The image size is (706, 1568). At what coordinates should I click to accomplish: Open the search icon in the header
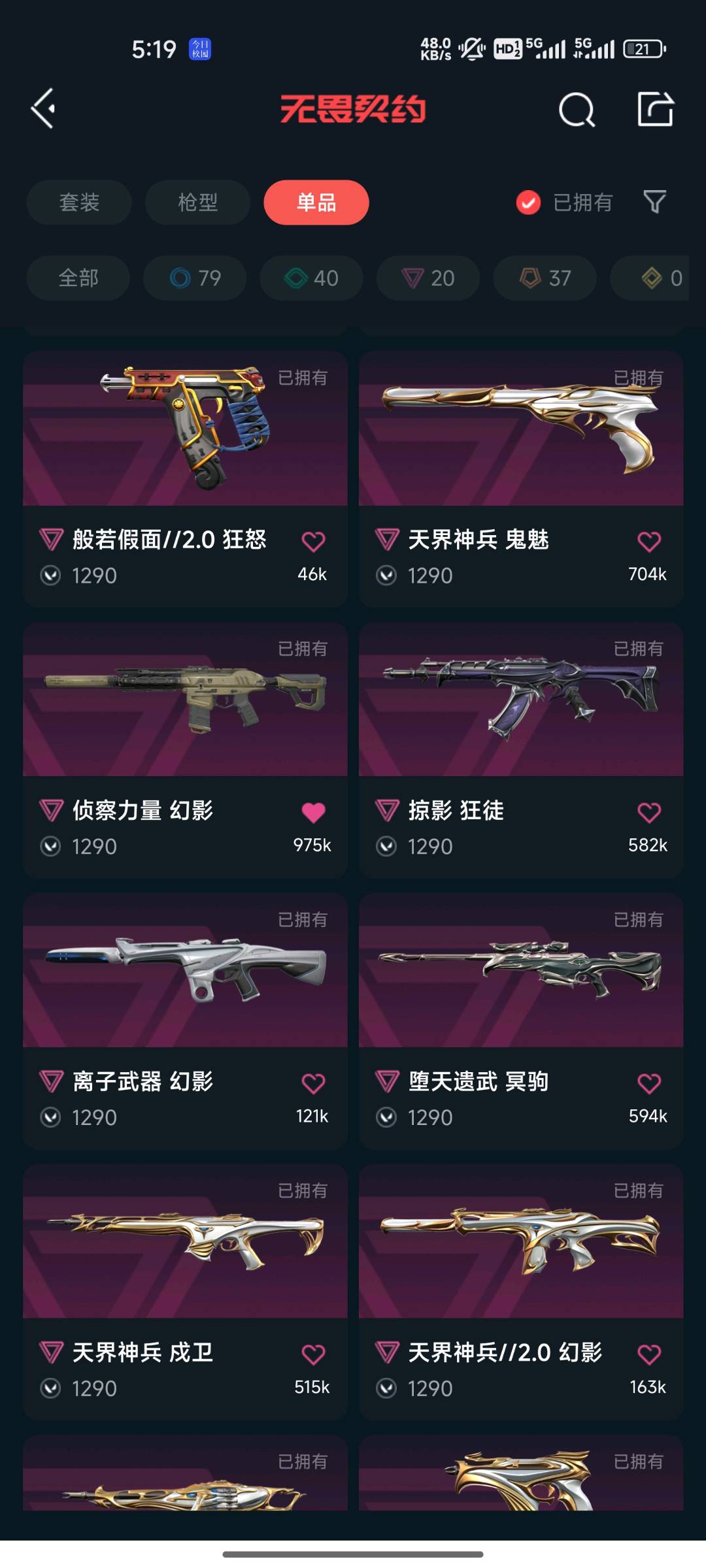click(x=577, y=109)
